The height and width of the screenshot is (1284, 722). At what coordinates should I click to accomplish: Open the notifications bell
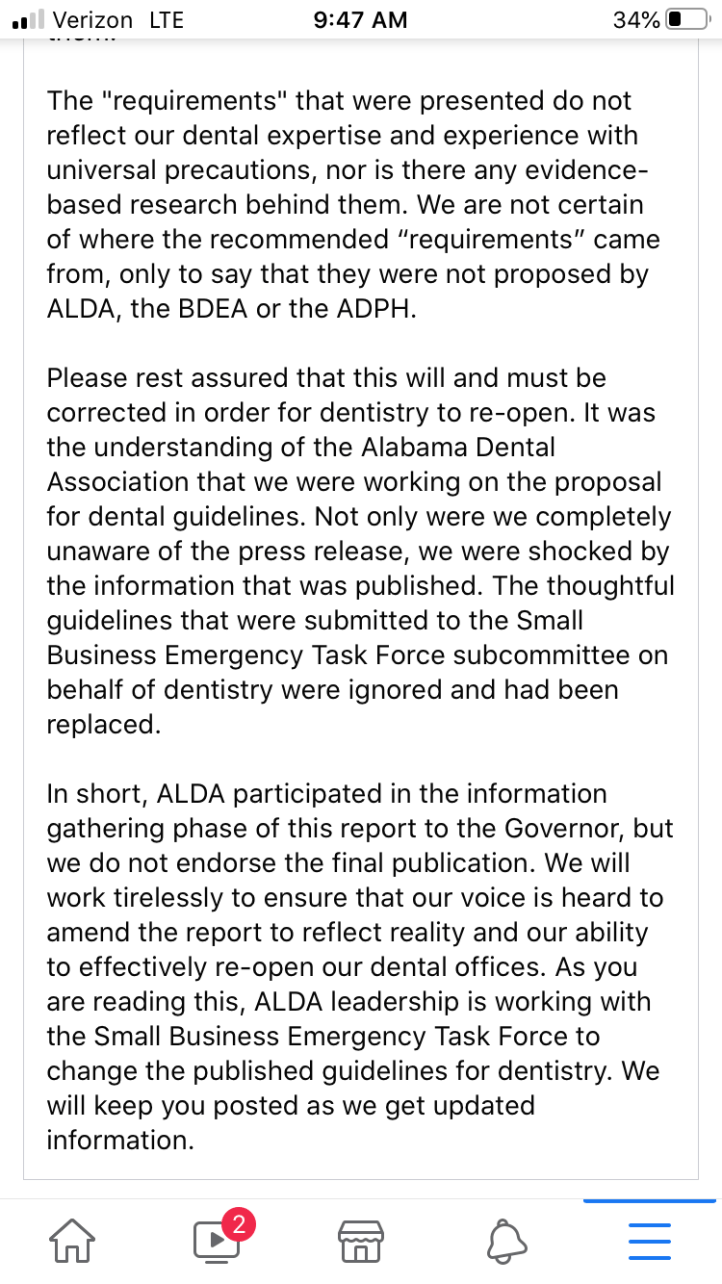505,1242
